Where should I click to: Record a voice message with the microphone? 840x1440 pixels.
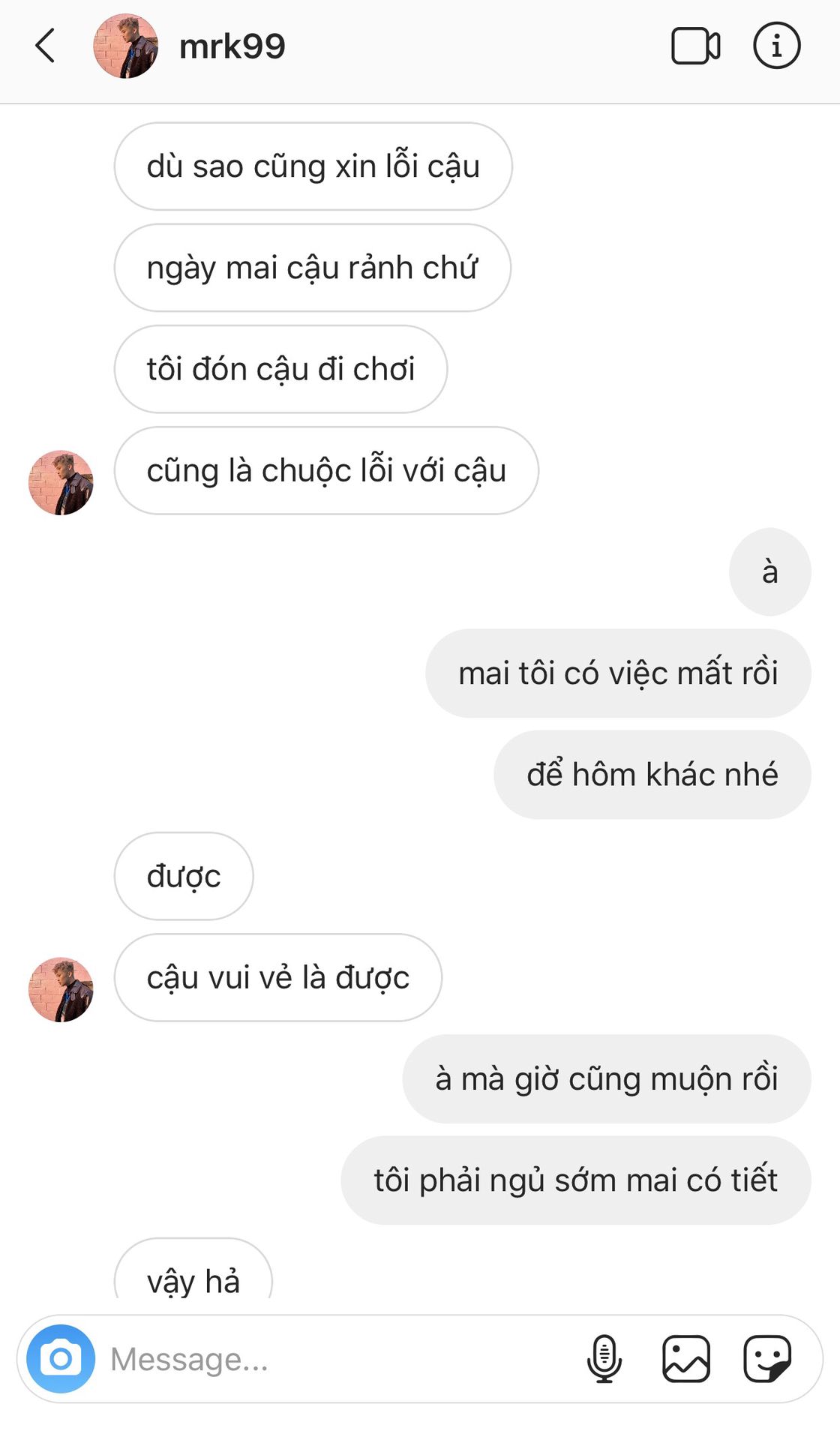click(x=604, y=1358)
